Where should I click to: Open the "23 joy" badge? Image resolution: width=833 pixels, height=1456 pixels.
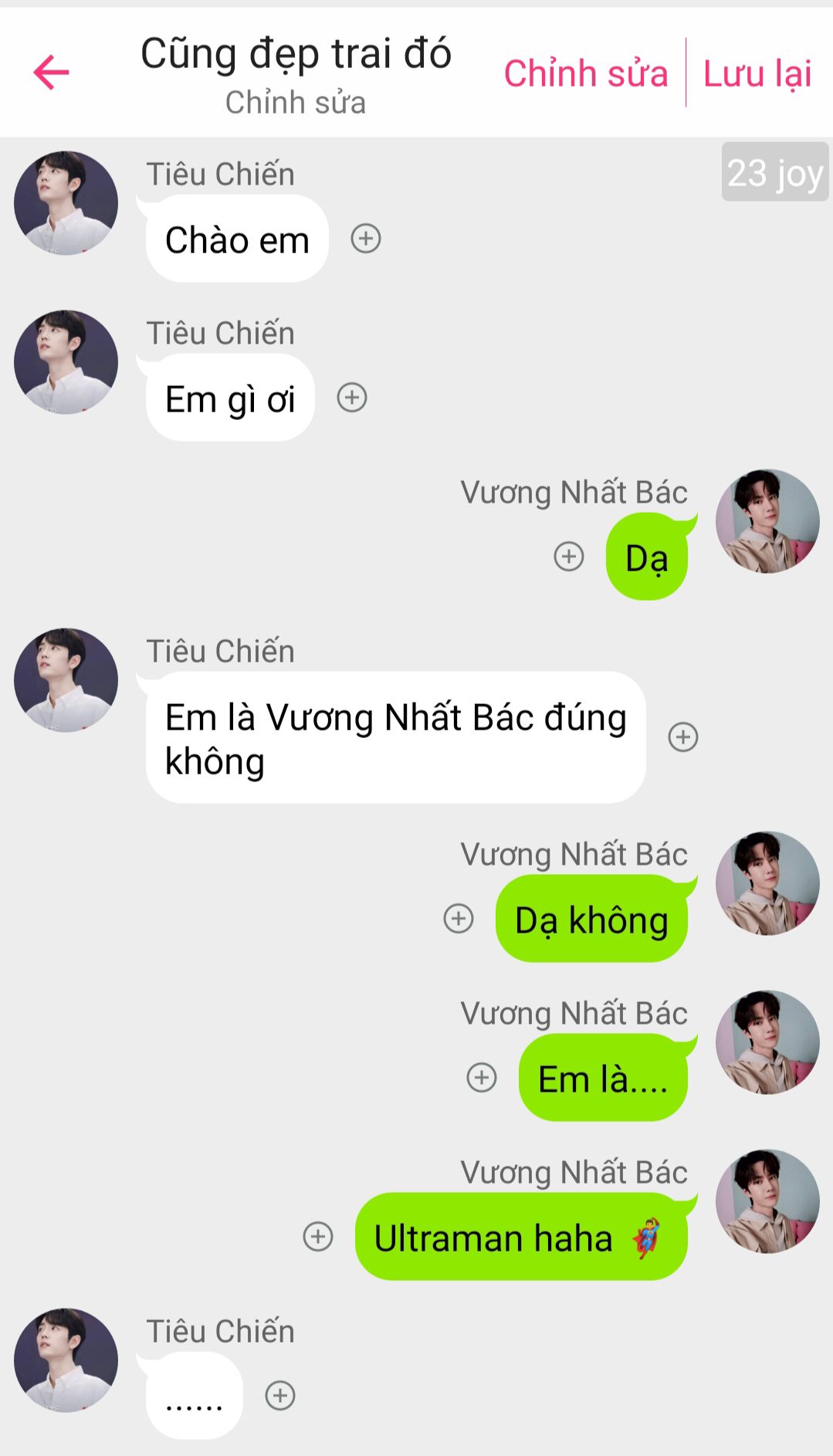coord(774,172)
